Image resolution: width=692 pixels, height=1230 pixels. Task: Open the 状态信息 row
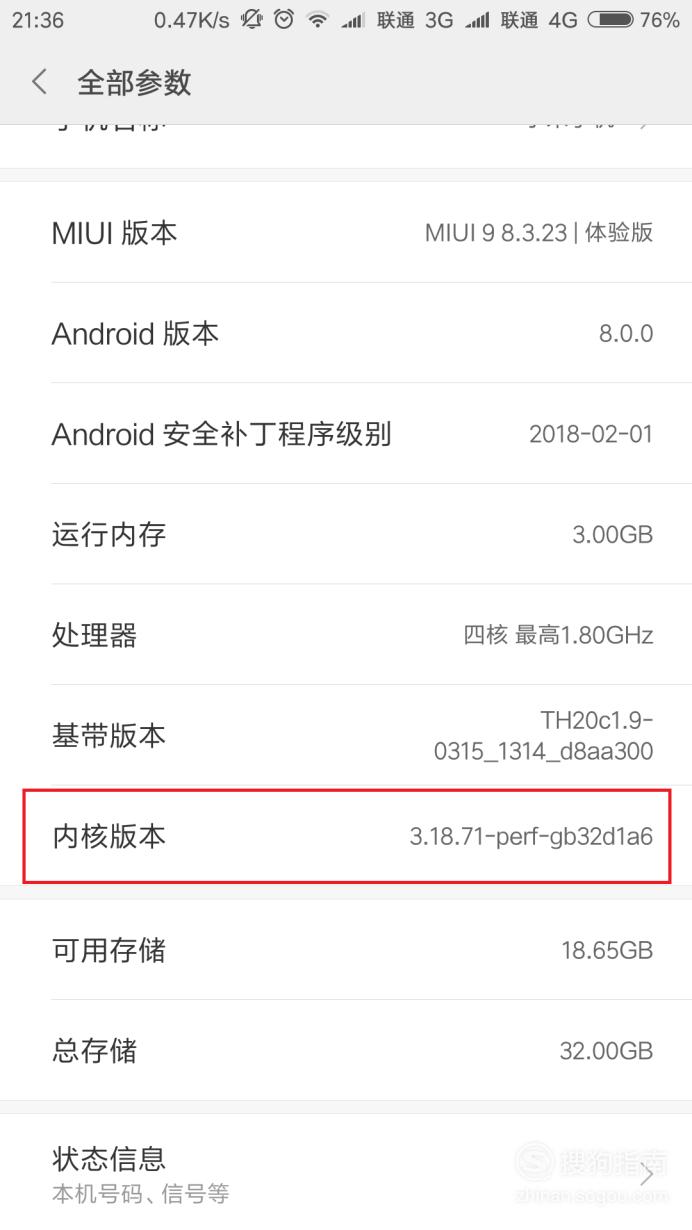pos(346,1172)
